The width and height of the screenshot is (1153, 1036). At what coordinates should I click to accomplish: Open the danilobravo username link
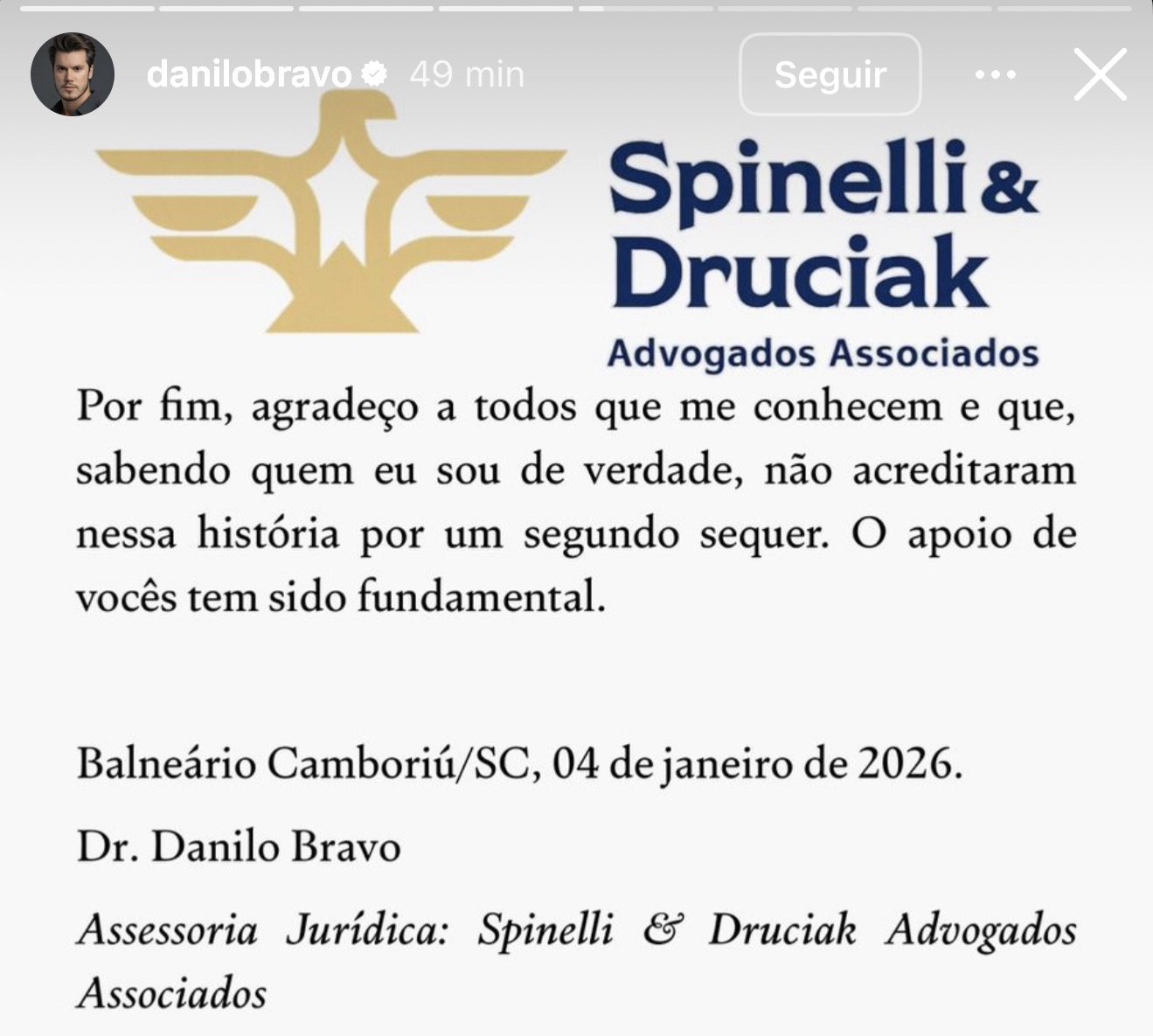pyautogui.click(x=249, y=75)
